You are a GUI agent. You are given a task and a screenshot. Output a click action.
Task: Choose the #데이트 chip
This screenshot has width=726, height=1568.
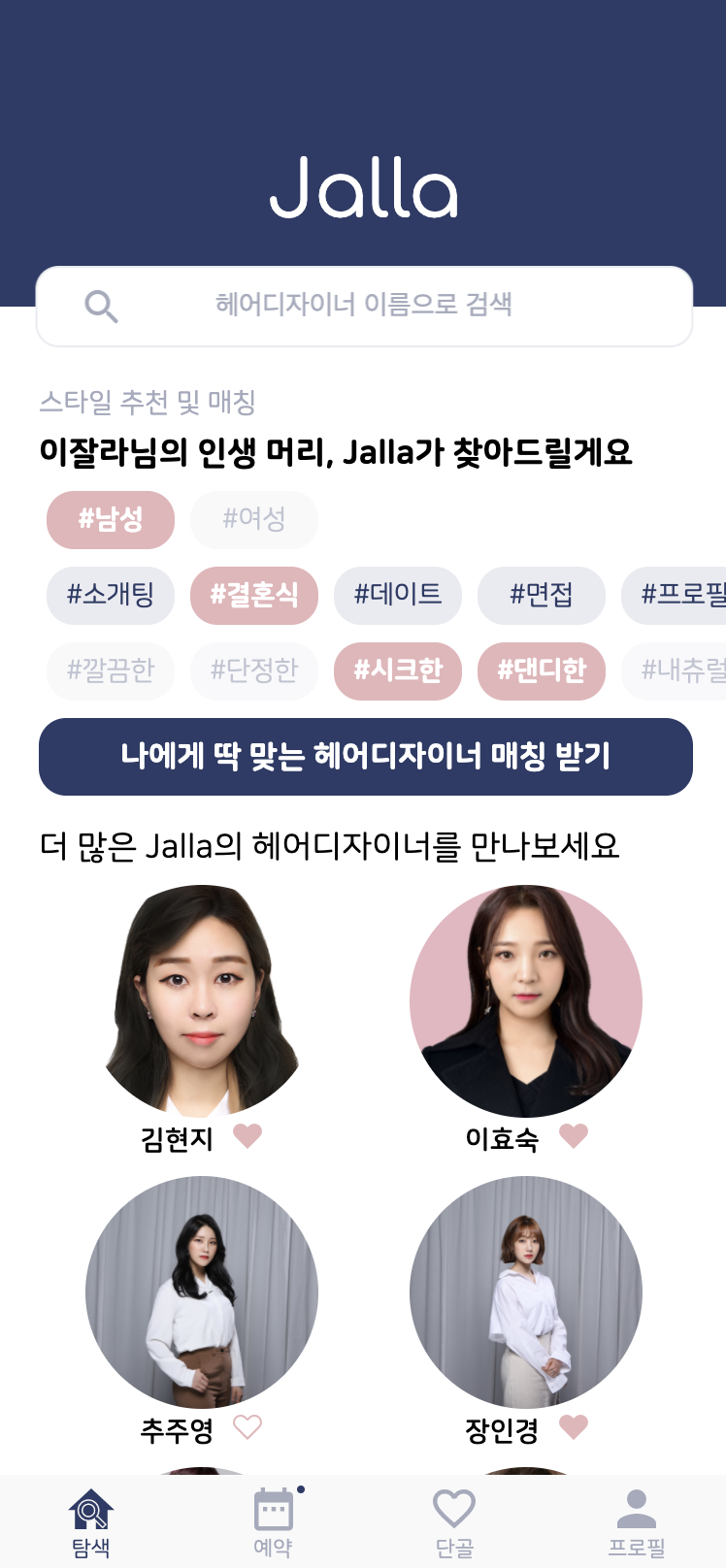pyautogui.click(x=398, y=595)
